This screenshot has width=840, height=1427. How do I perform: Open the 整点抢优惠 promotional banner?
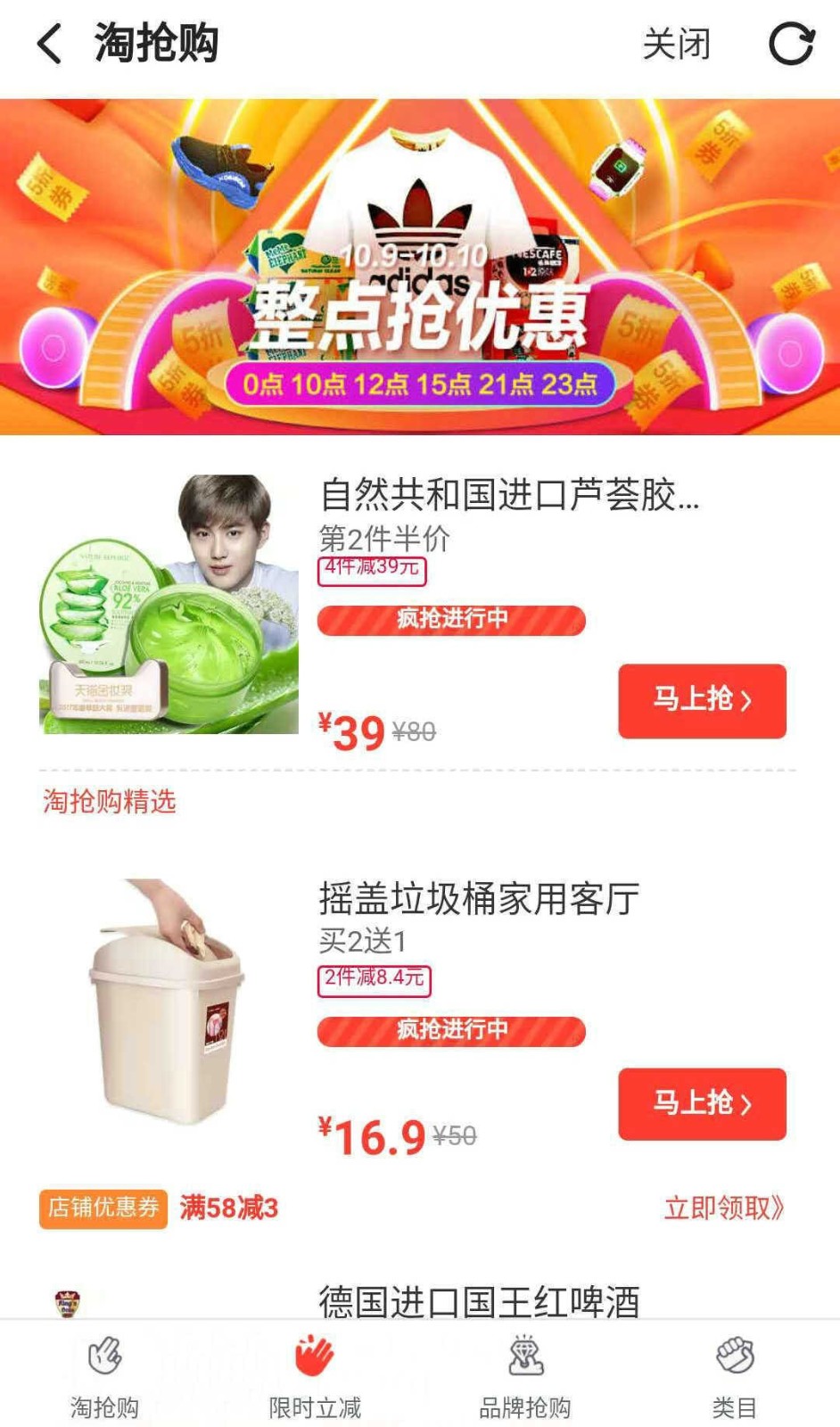point(420,267)
